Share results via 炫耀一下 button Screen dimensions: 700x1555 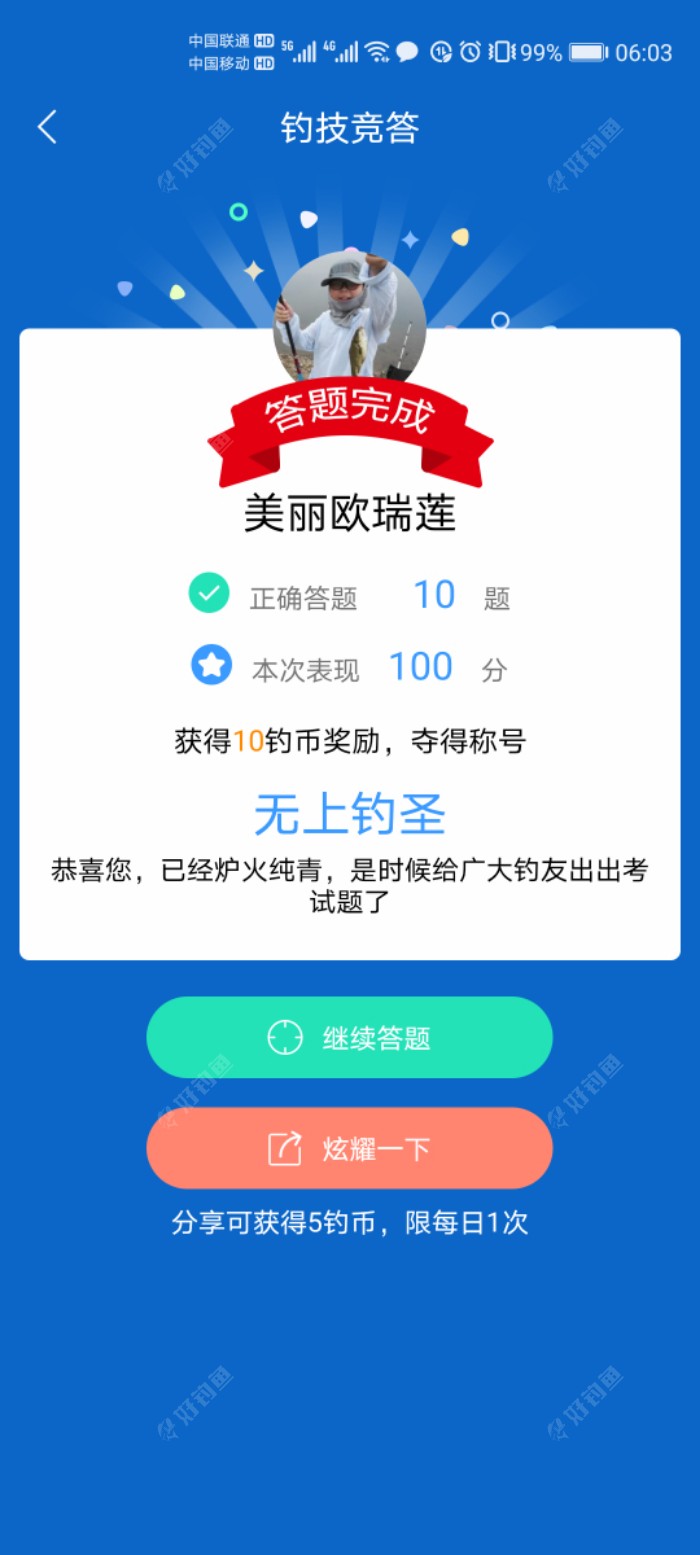pyautogui.click(x=349, y=1148)
